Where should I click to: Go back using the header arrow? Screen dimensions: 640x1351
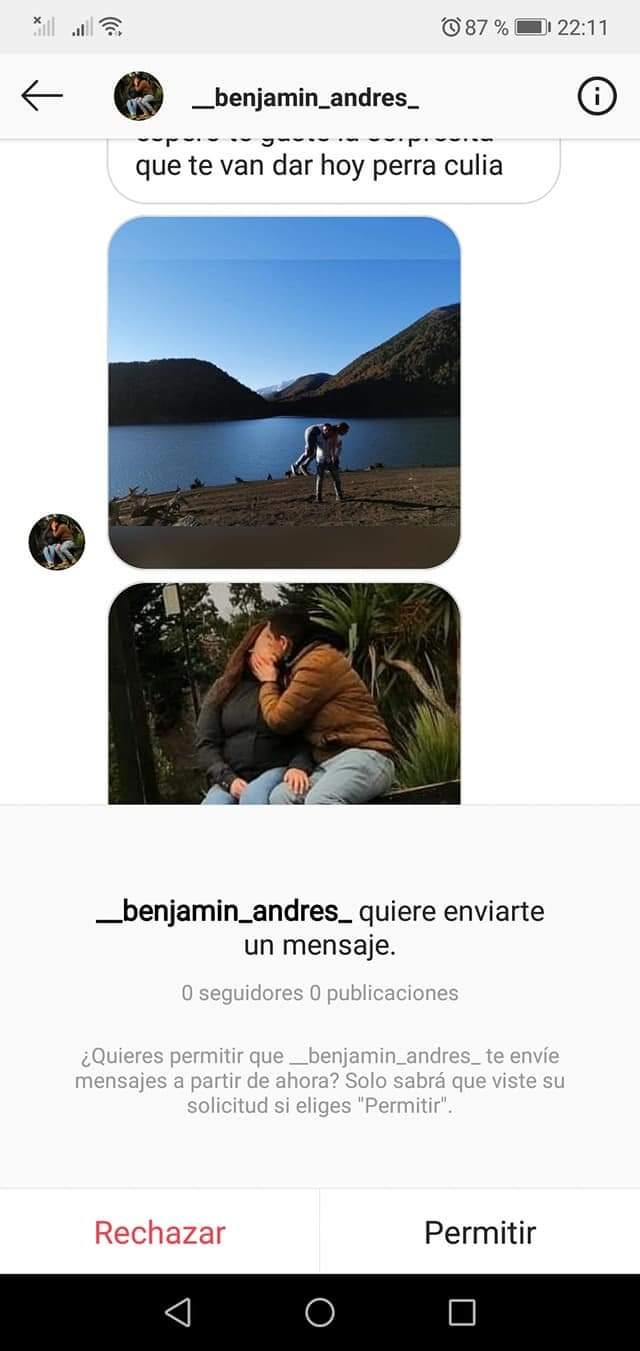[x=42, y=96]
